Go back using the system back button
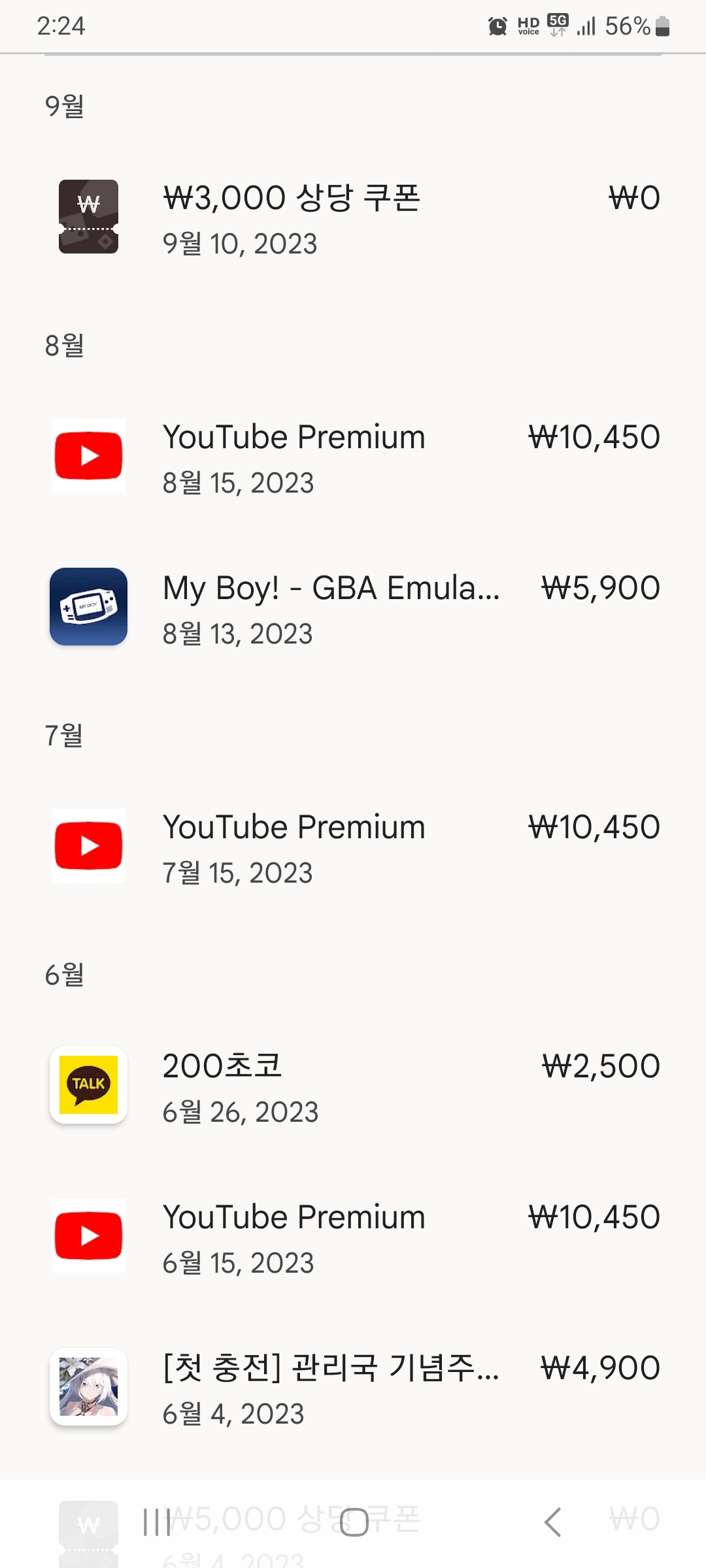 pos(552,1522)
